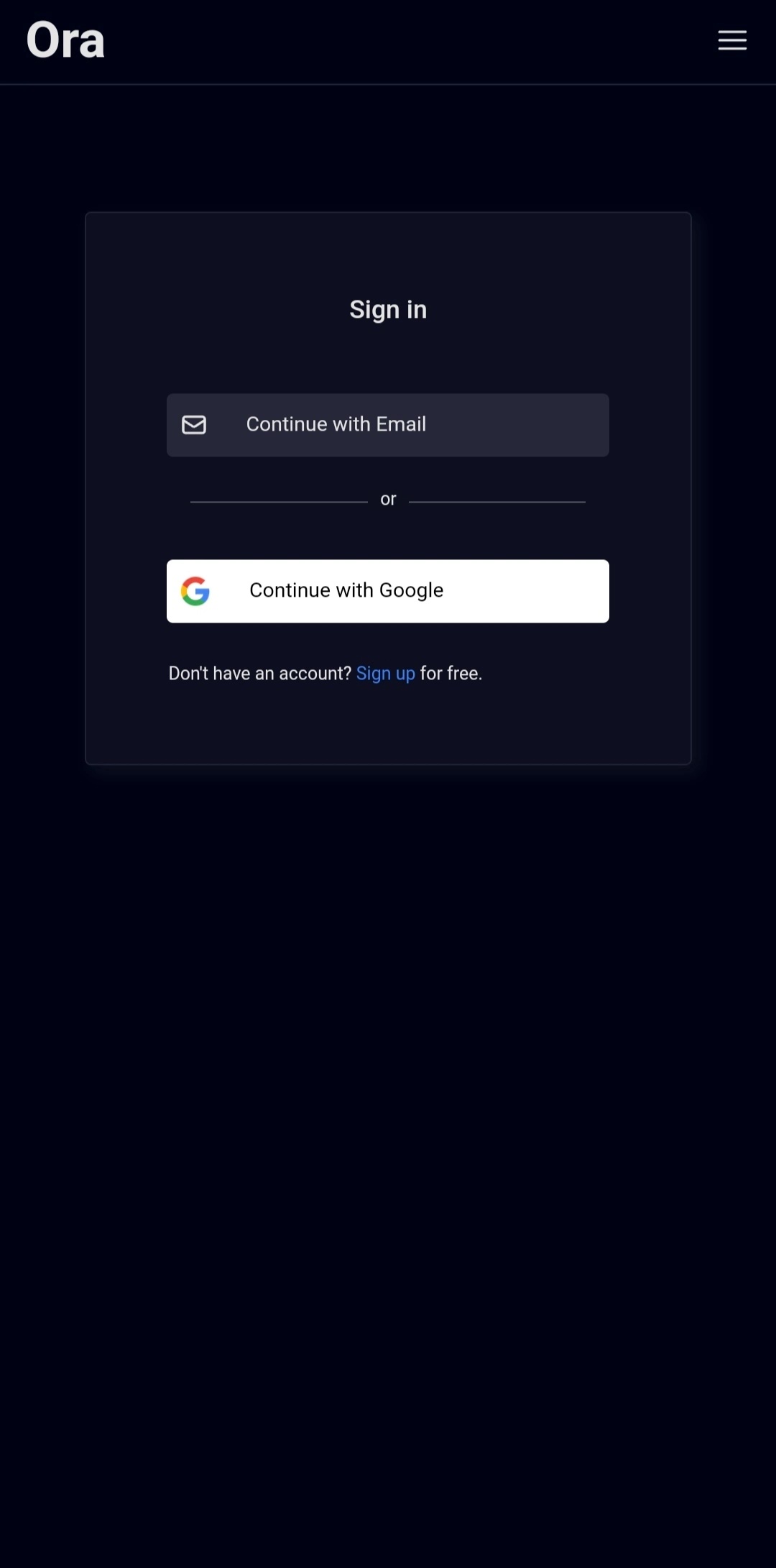Open the Sign up link
This screenshot has width=776, height=1568.
[386, 674]
